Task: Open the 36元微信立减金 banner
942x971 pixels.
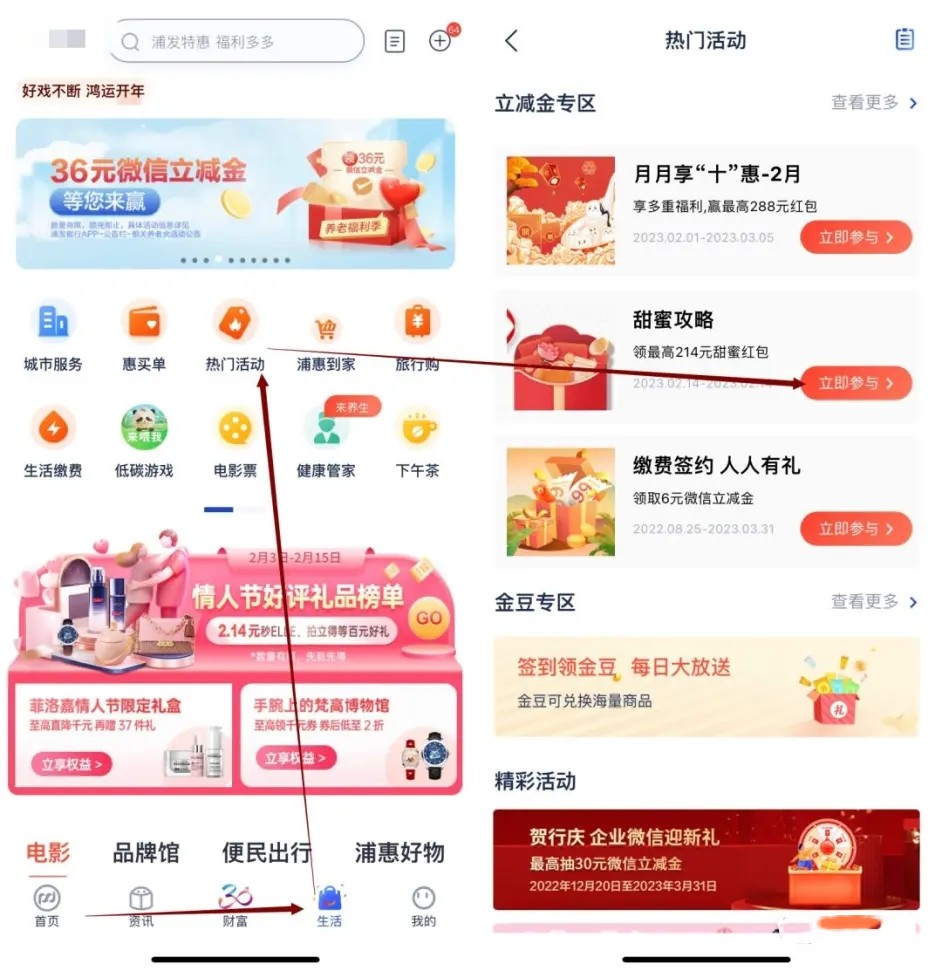Action: (x=235, y=194)
